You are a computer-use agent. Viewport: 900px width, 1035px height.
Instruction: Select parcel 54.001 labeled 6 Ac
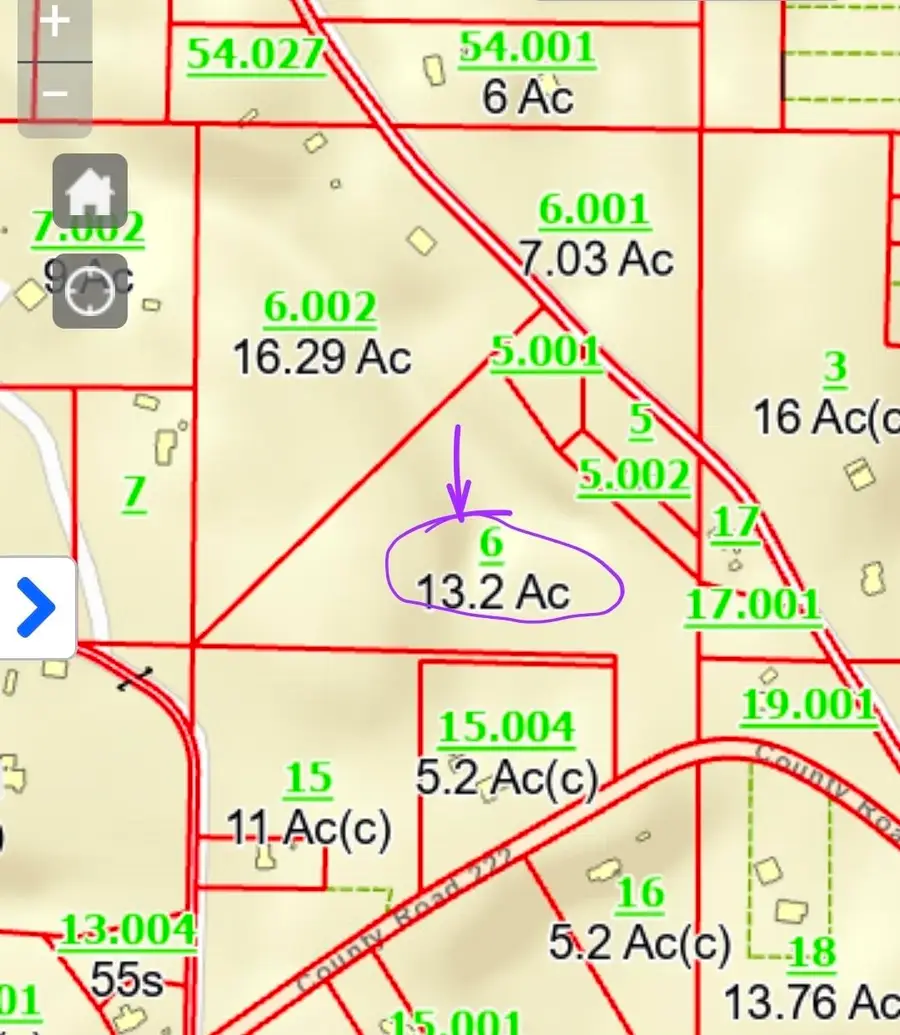527,48
